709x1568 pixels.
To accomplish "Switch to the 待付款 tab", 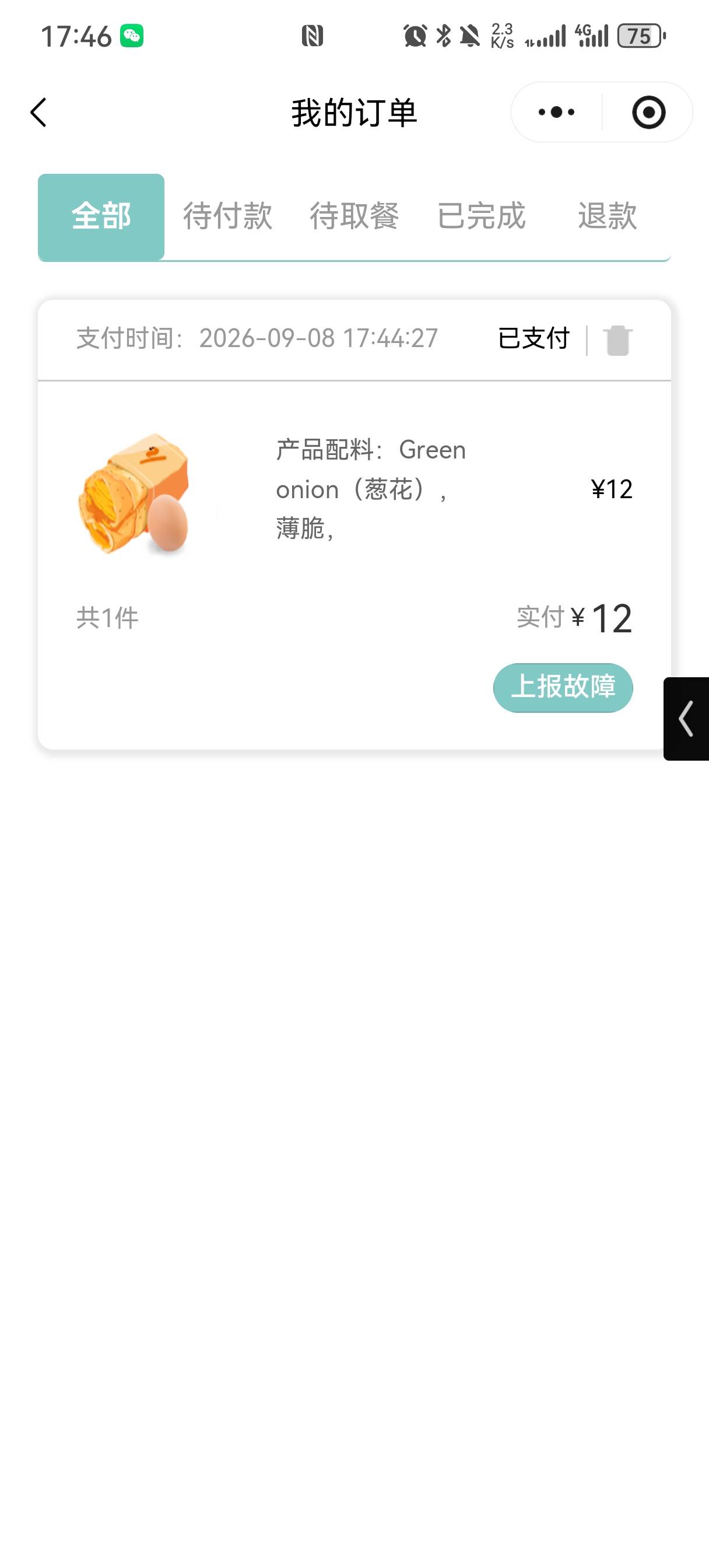I will [227, 216].
